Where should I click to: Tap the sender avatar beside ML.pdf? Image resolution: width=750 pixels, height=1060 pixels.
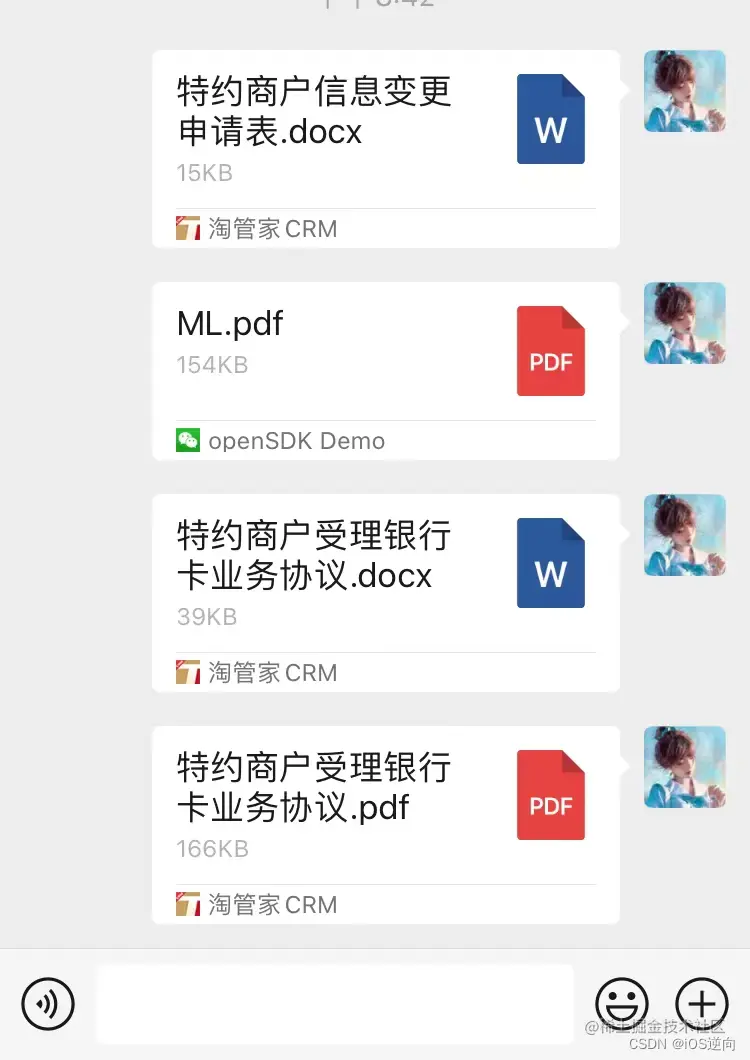click(x=685, y=322)
